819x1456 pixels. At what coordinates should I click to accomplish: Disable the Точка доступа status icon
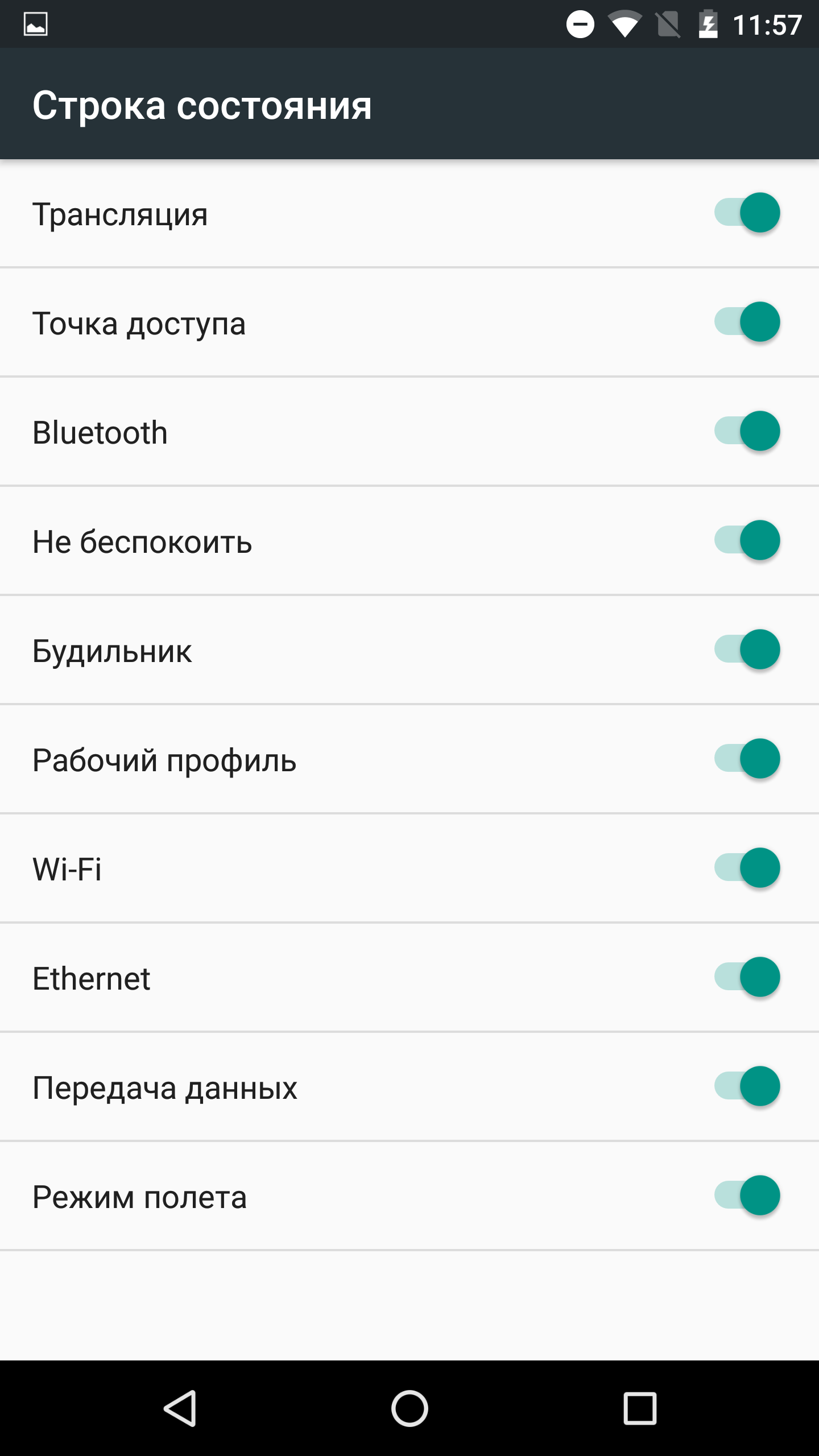pyautogui.click(x=747, y=322)
